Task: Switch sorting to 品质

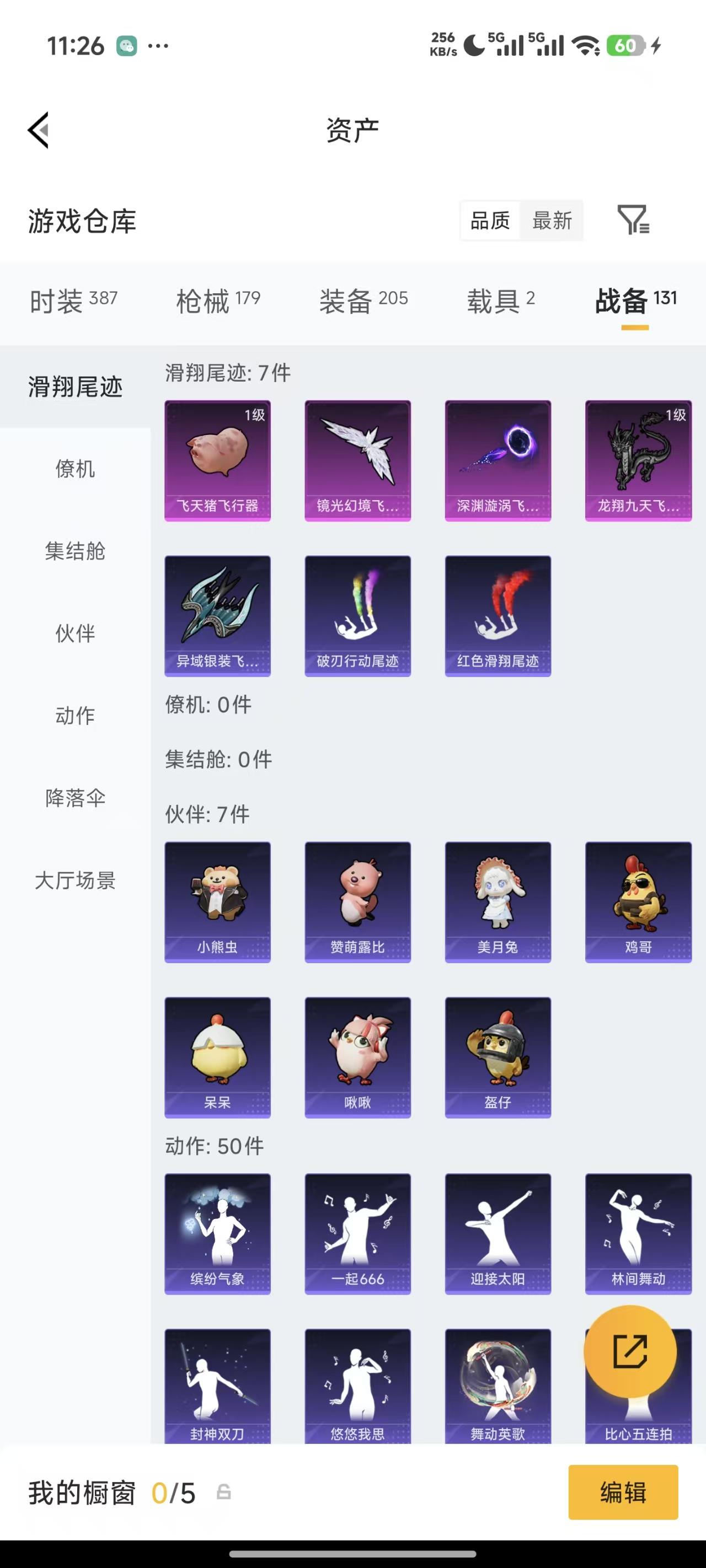Action: (490, 221)
